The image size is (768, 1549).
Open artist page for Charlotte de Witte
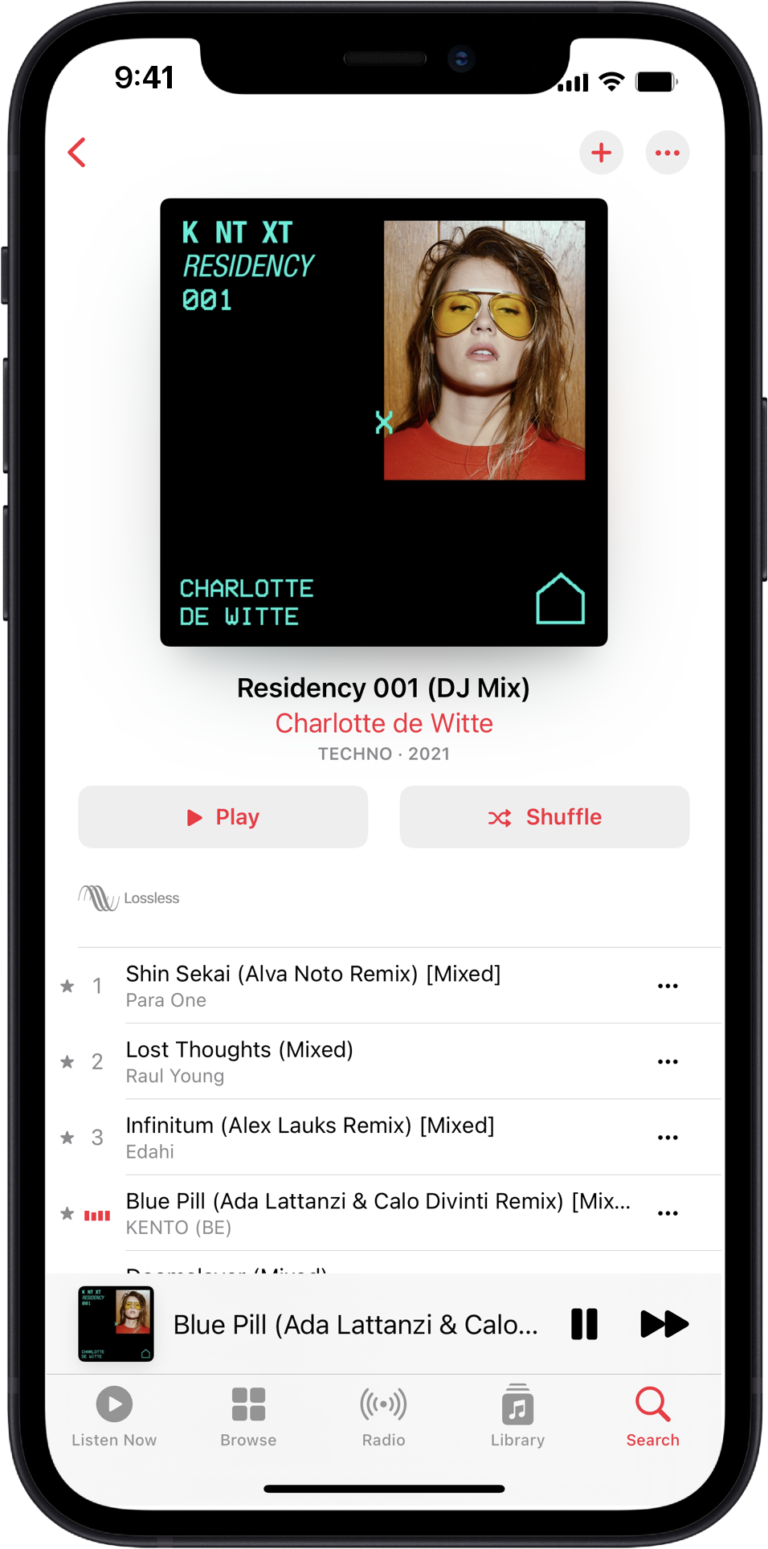(384, 723)
